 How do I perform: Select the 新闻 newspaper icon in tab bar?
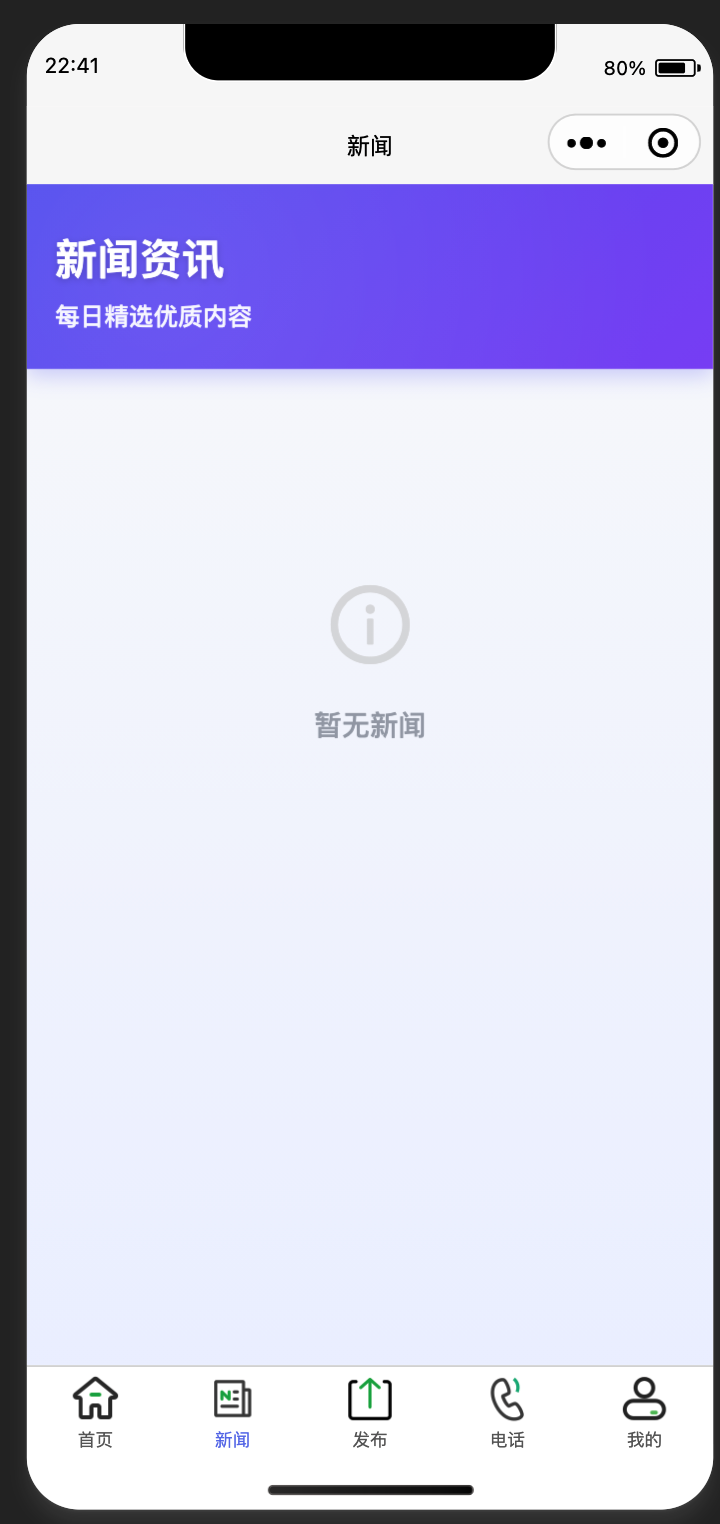click(x=231, y=1398)
